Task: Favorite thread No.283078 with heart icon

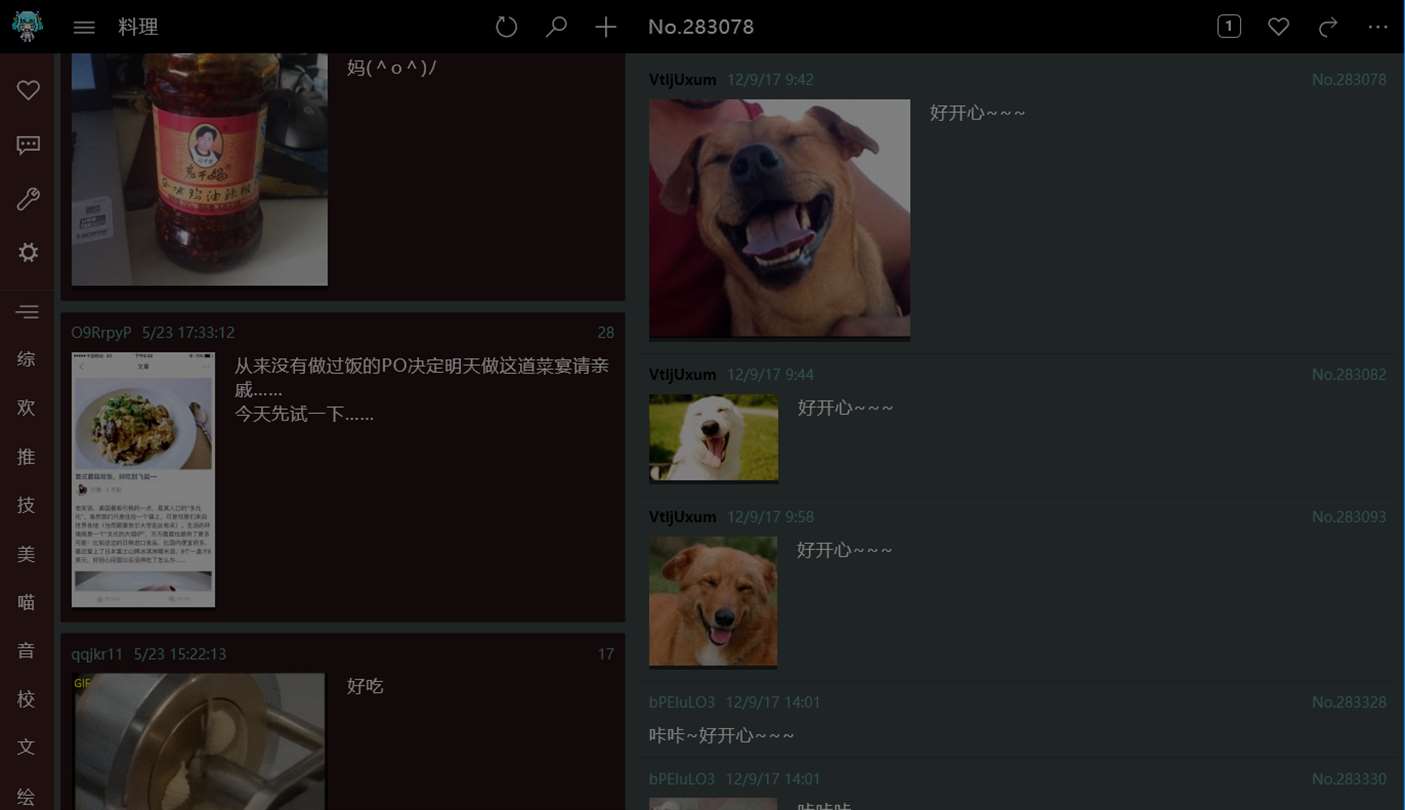Action: pyautogui.click(x=1278, y=27)
